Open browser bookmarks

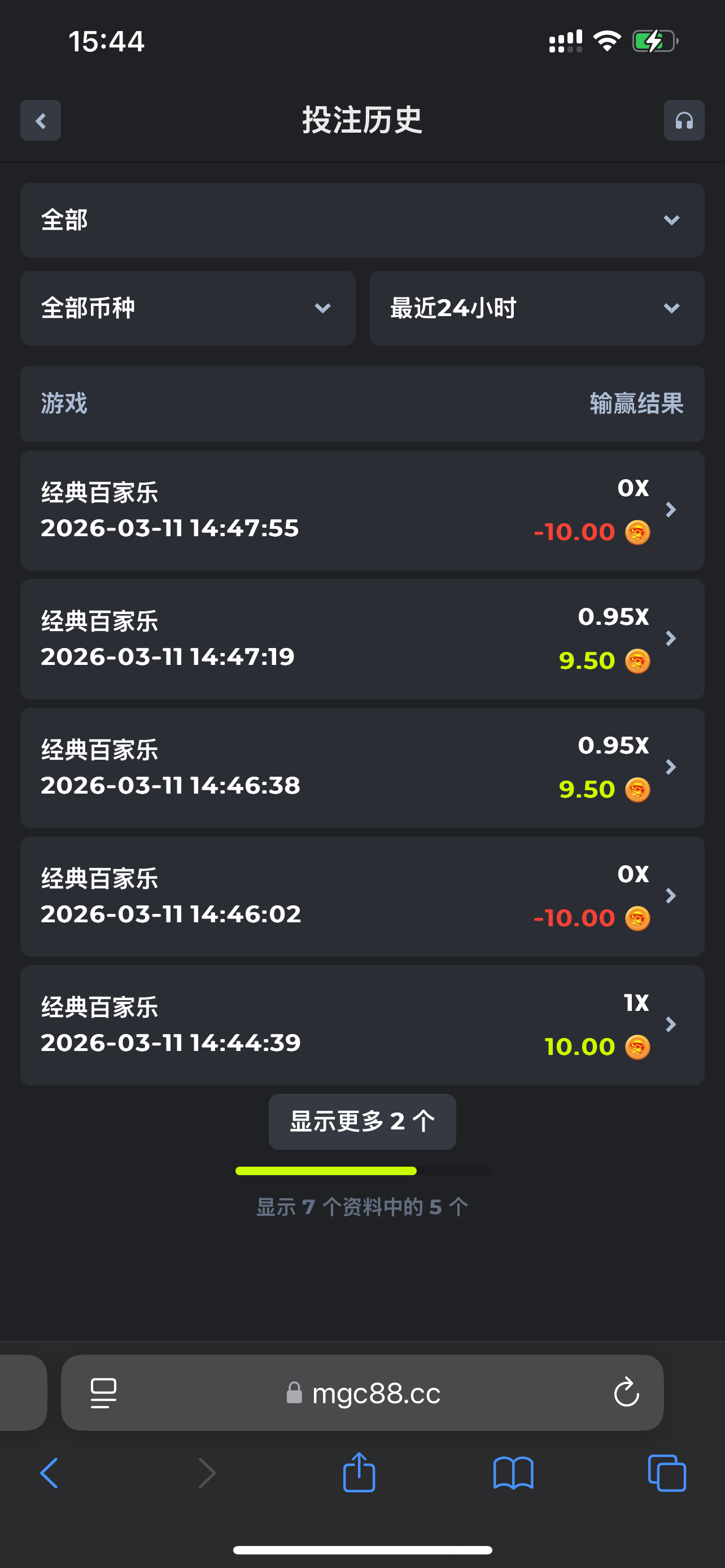(513, 1473)
